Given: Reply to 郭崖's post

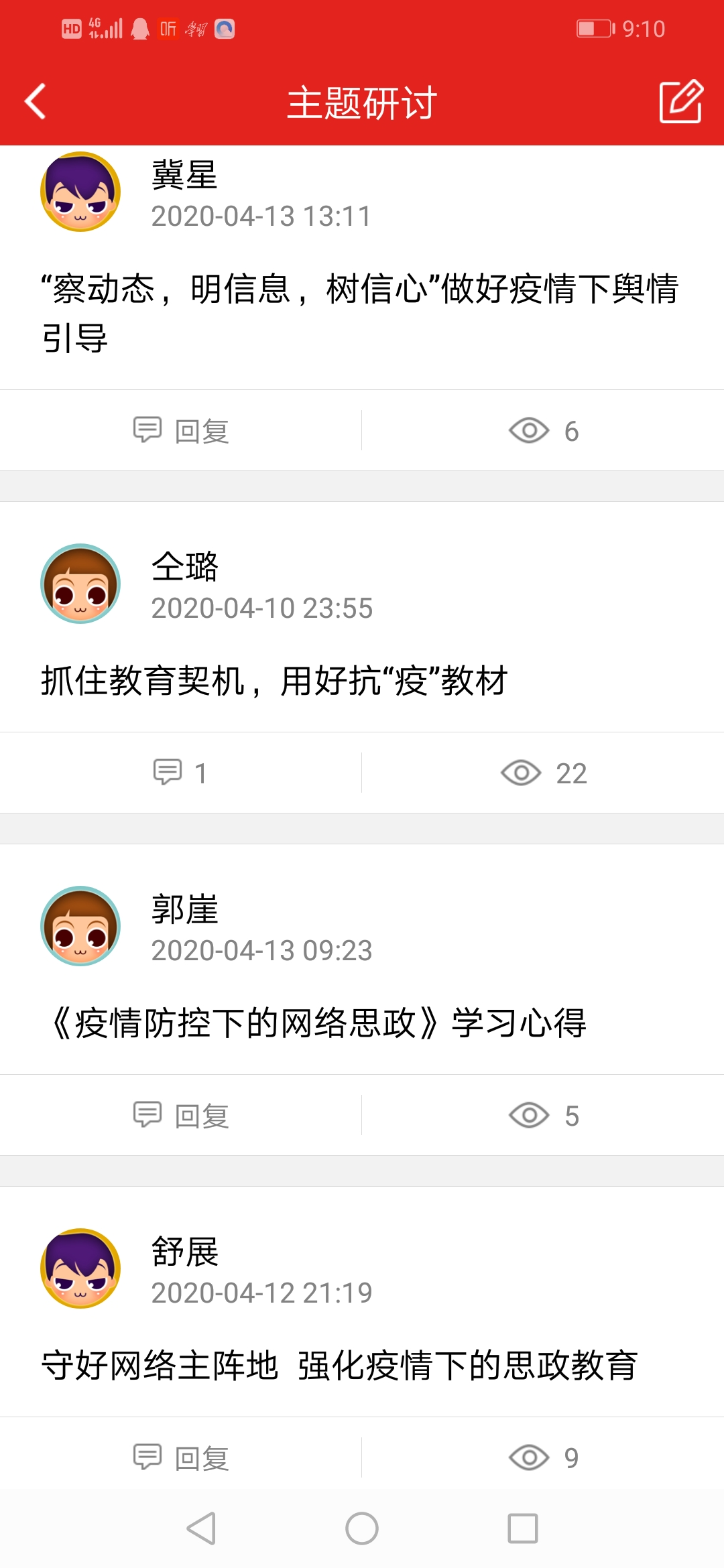Looking at the screenshot, I should coord(181,1116).
